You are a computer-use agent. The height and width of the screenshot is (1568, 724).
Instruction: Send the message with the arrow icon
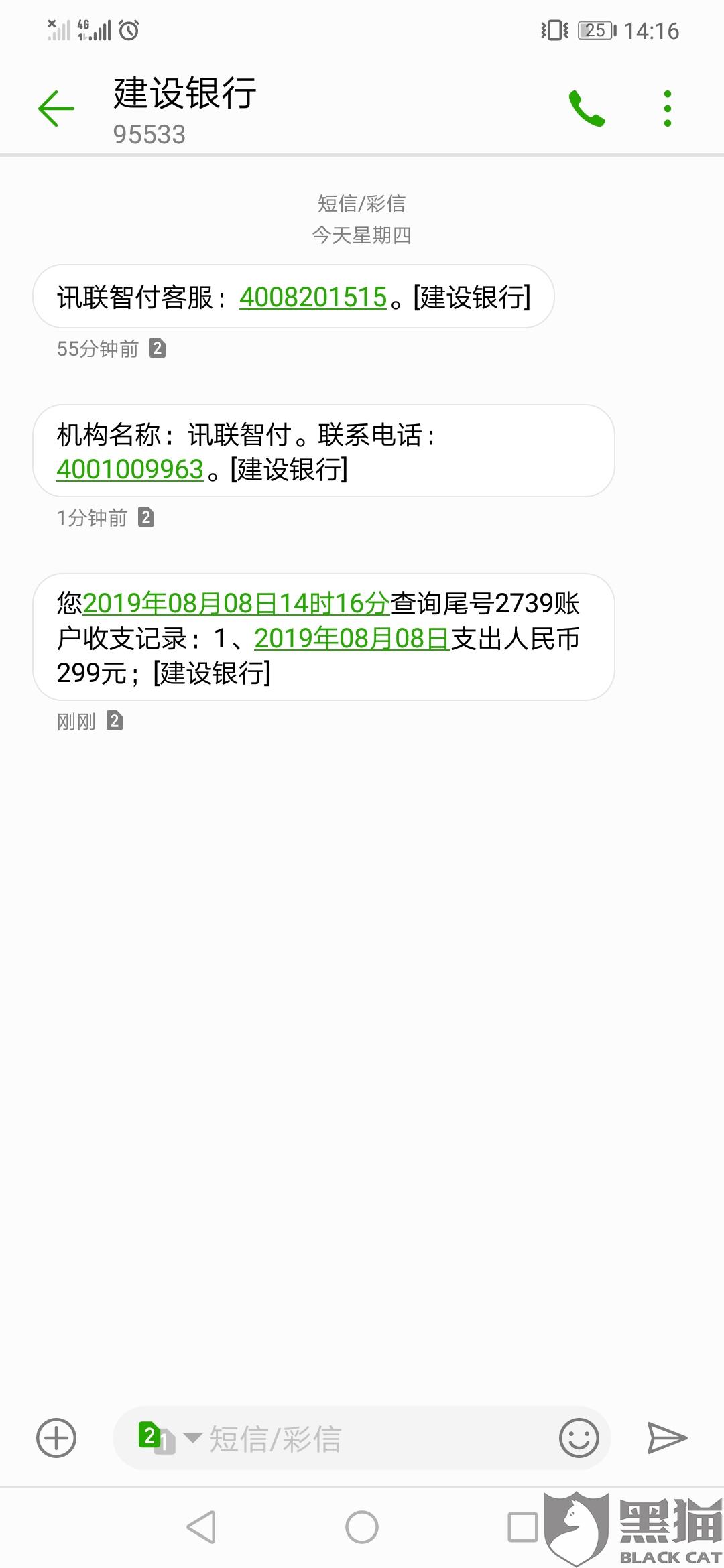pos(667,1437)
